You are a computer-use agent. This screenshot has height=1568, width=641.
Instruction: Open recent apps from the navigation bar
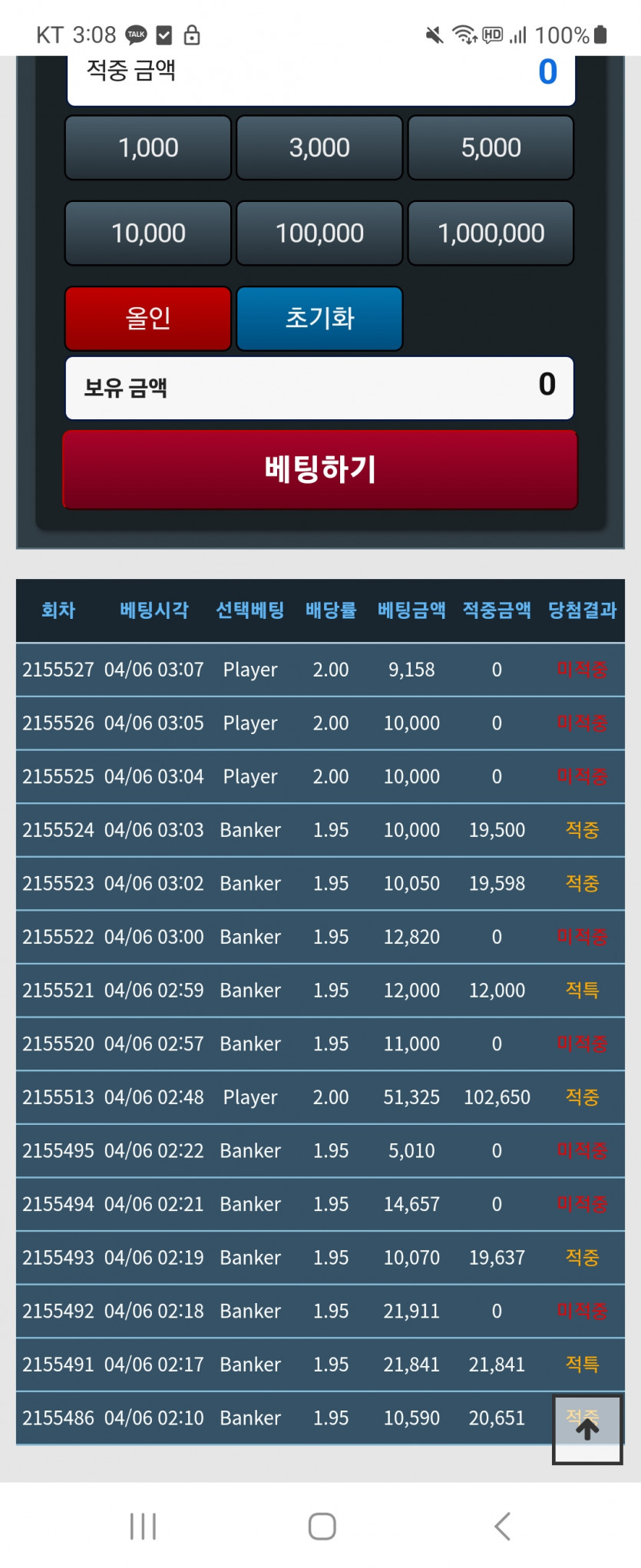[x=143, y=1527]
